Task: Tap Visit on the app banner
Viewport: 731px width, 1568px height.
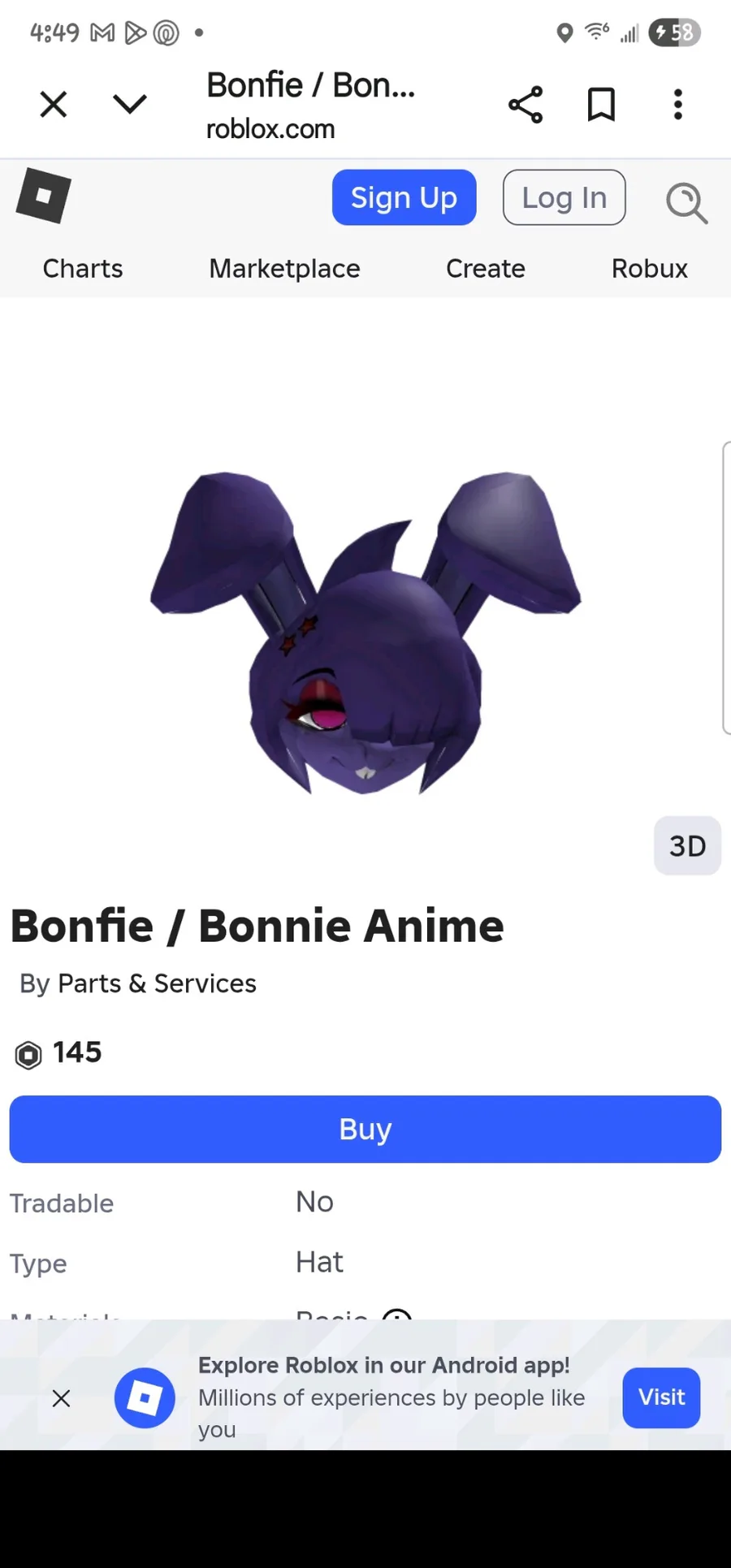Action: (661, 1397)
